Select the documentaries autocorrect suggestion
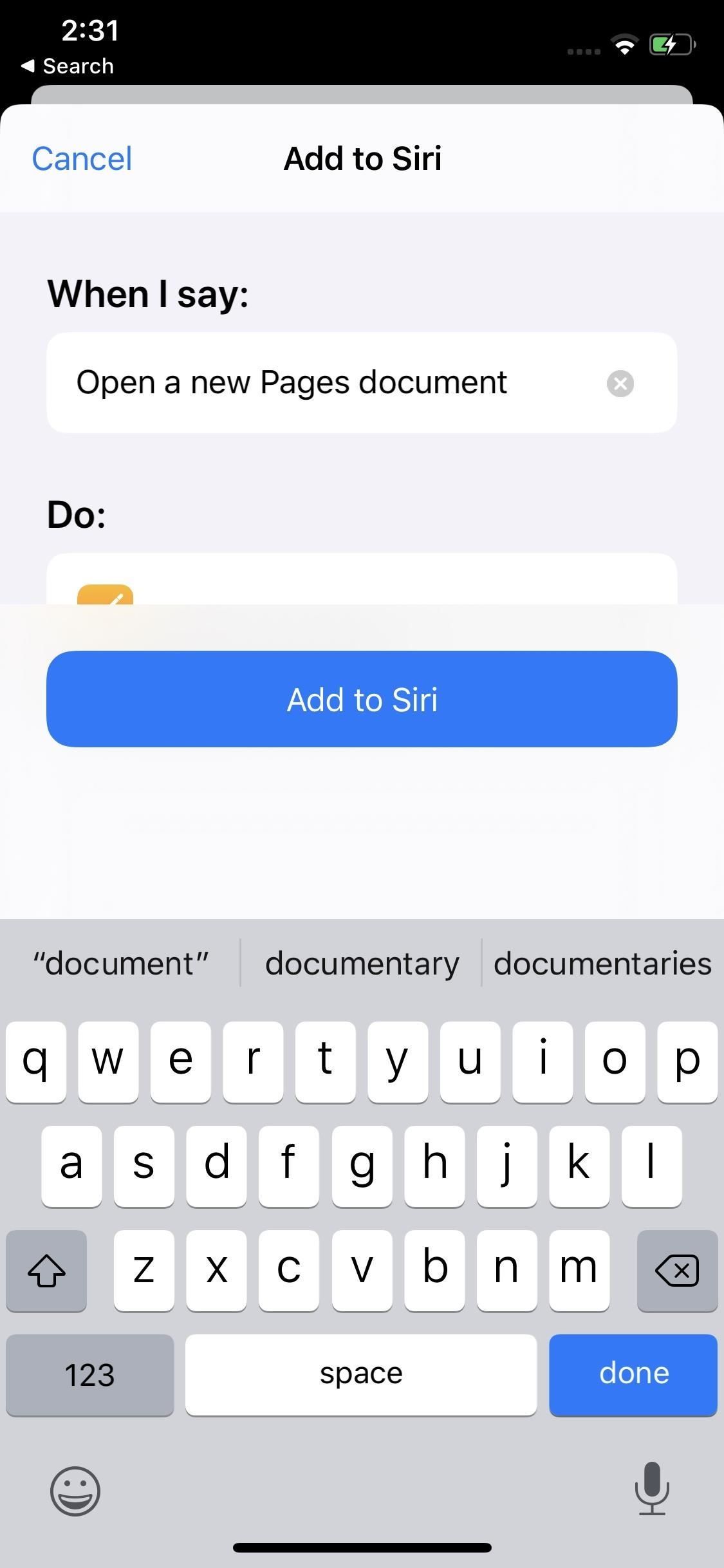724x1568 pixels. click(x=603, y=963)
